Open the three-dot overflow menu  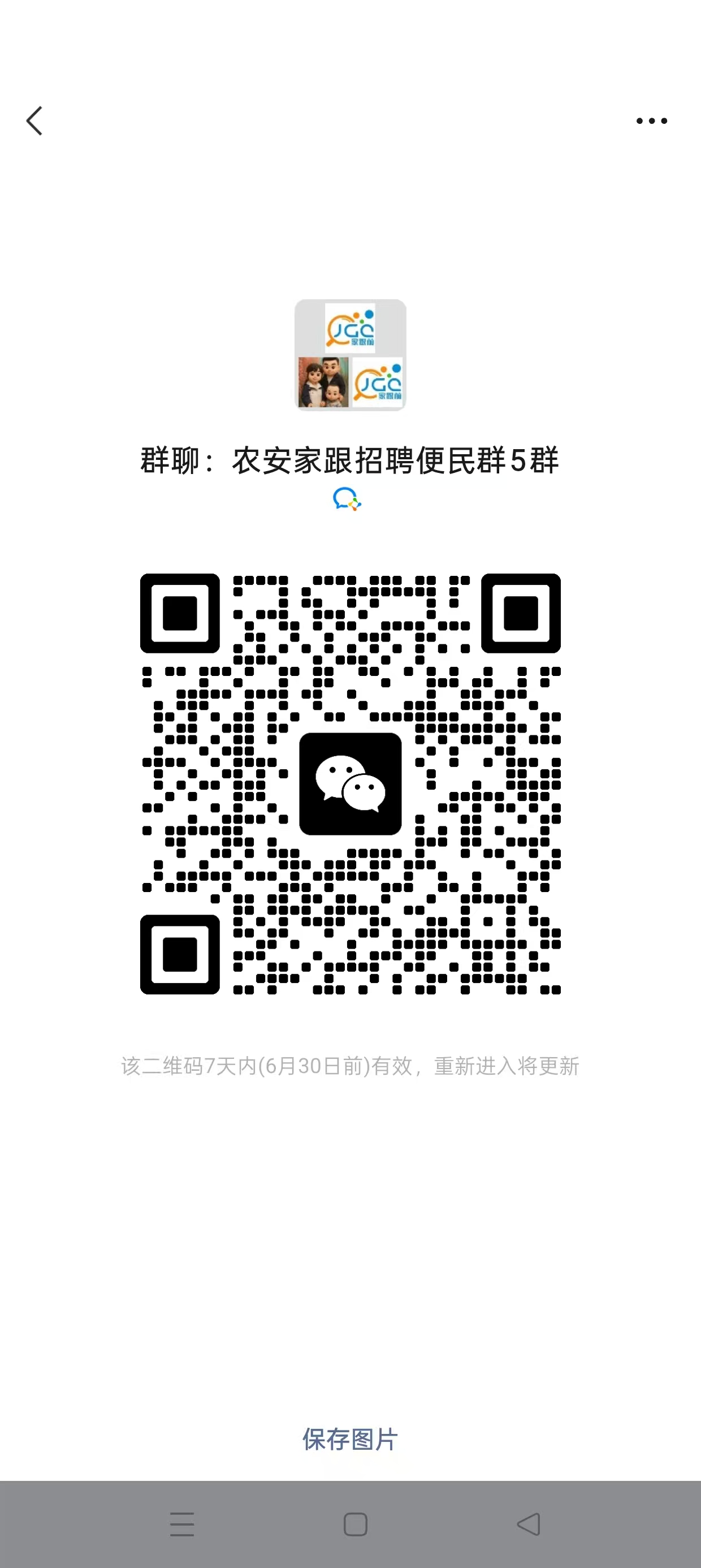pos(652,121)
